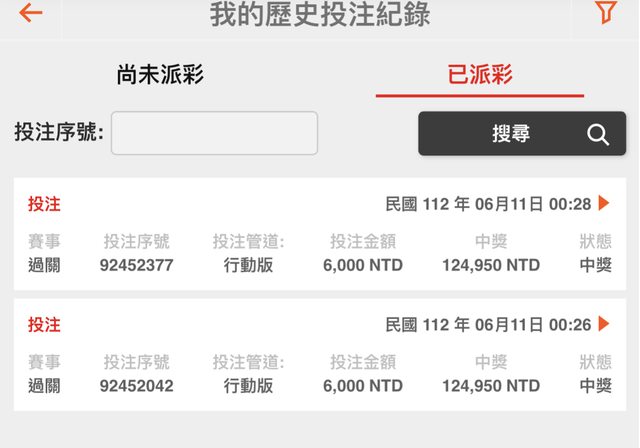The width and height of the screenshot is (640, 448).
Task: Go back using the orange arrow
Action: click(31, 13)
